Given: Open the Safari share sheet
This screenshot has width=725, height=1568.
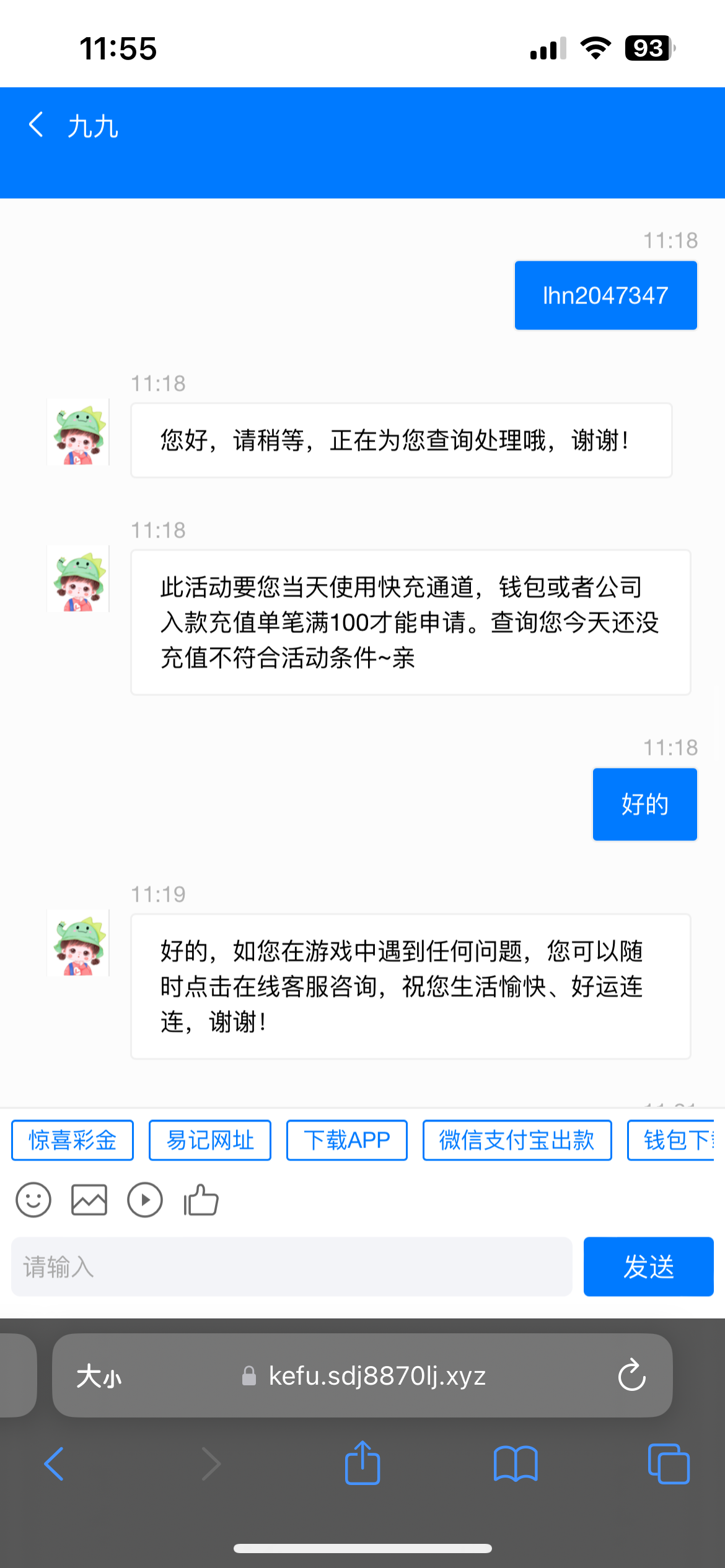Looking at the screenshot, I should point(362,1463).
